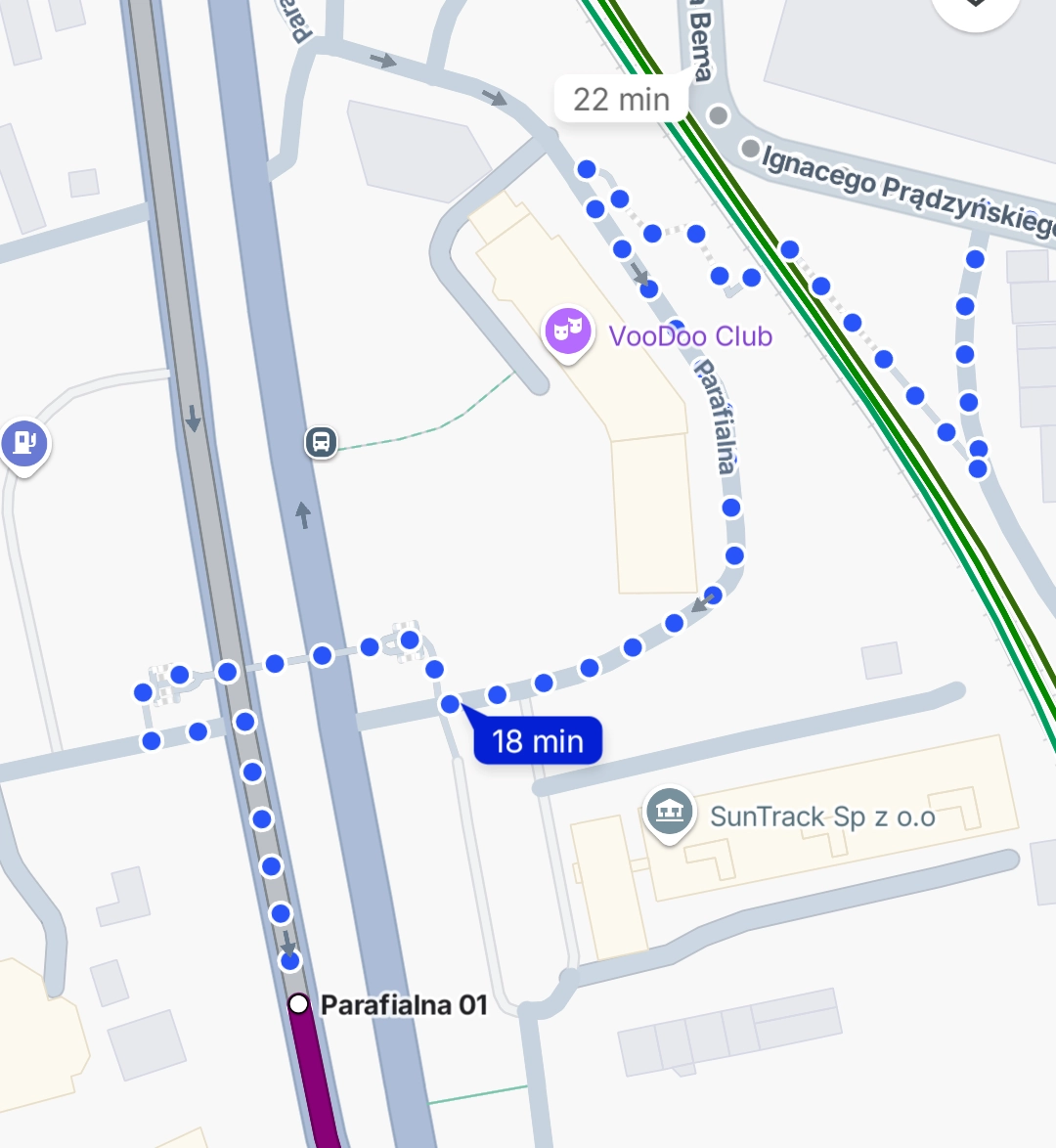Select the Parafialna 01 stop marker
The height and width of the screenshot is (1148, 1056).
pyautogui.click(x=299, y=1004)
